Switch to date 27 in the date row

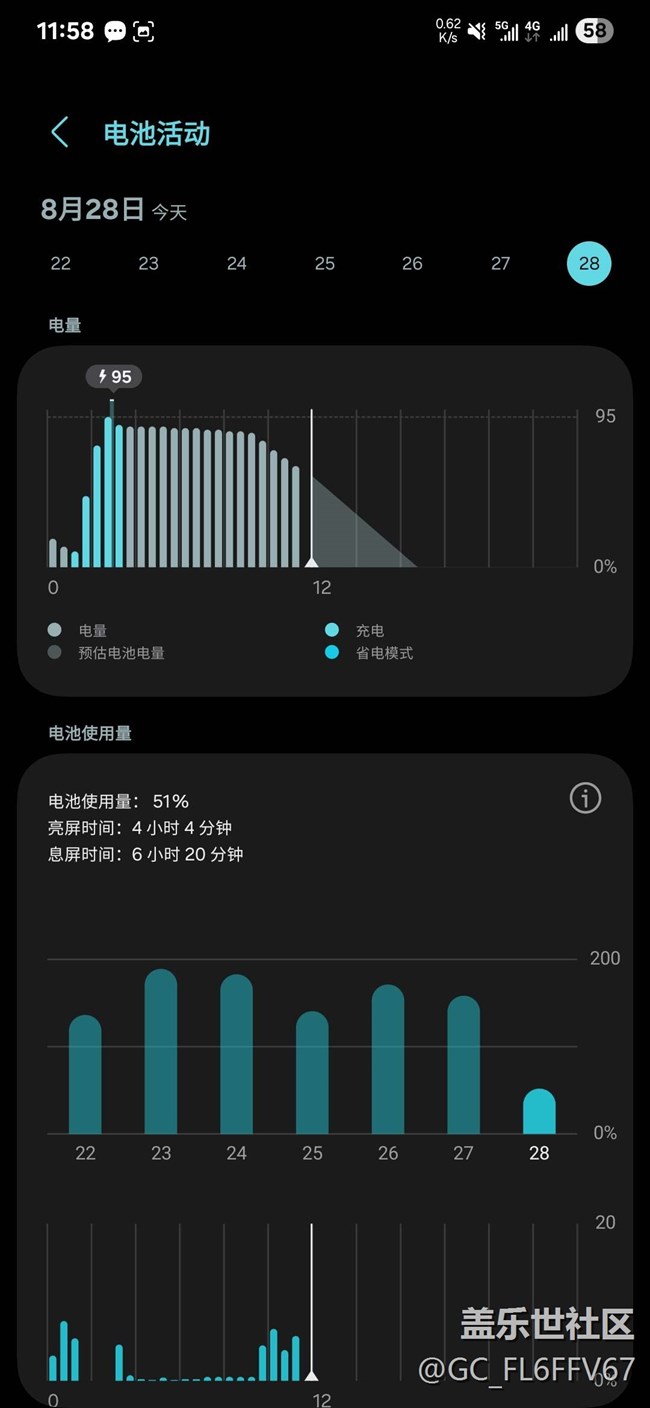point(501,264)
